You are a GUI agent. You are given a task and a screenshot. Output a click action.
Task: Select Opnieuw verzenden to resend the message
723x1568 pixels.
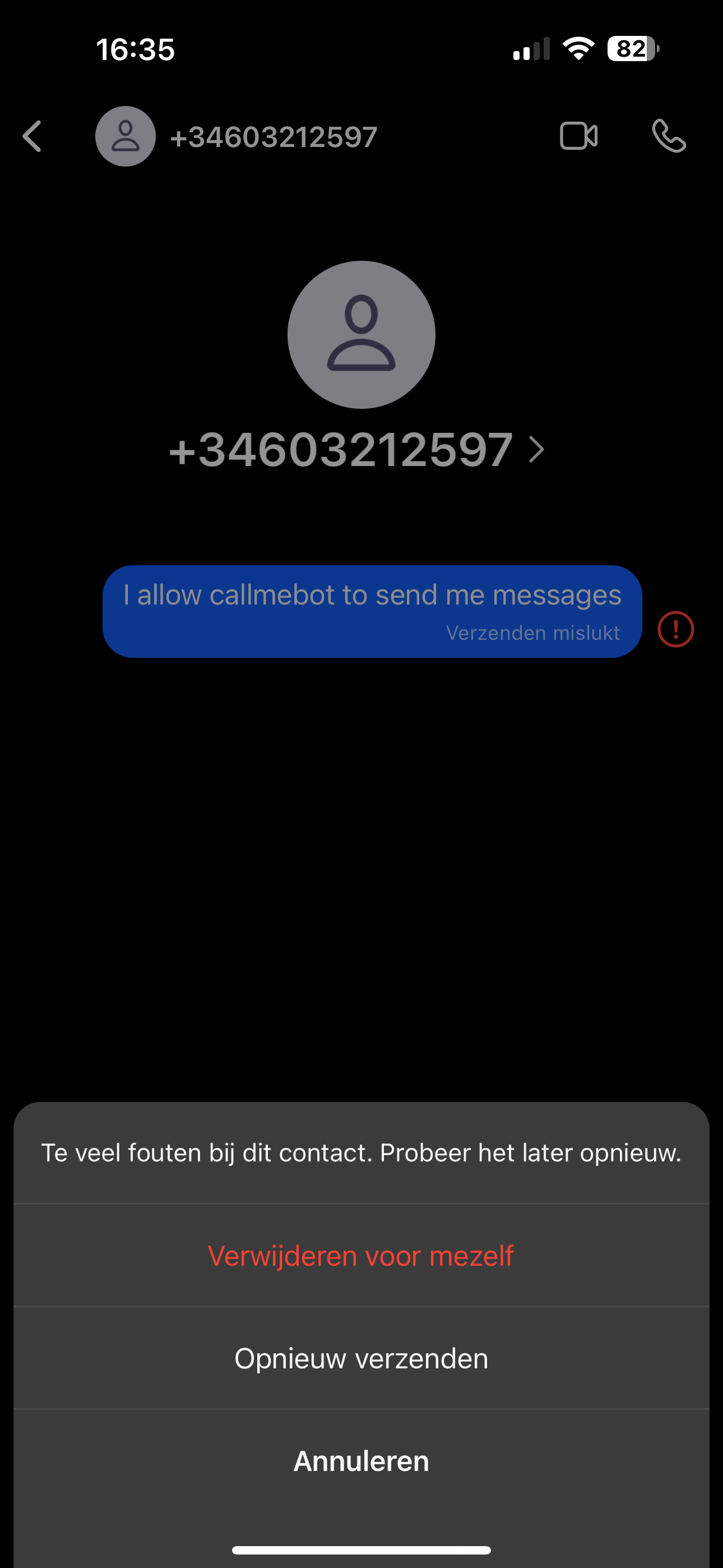coord(361,1358)
